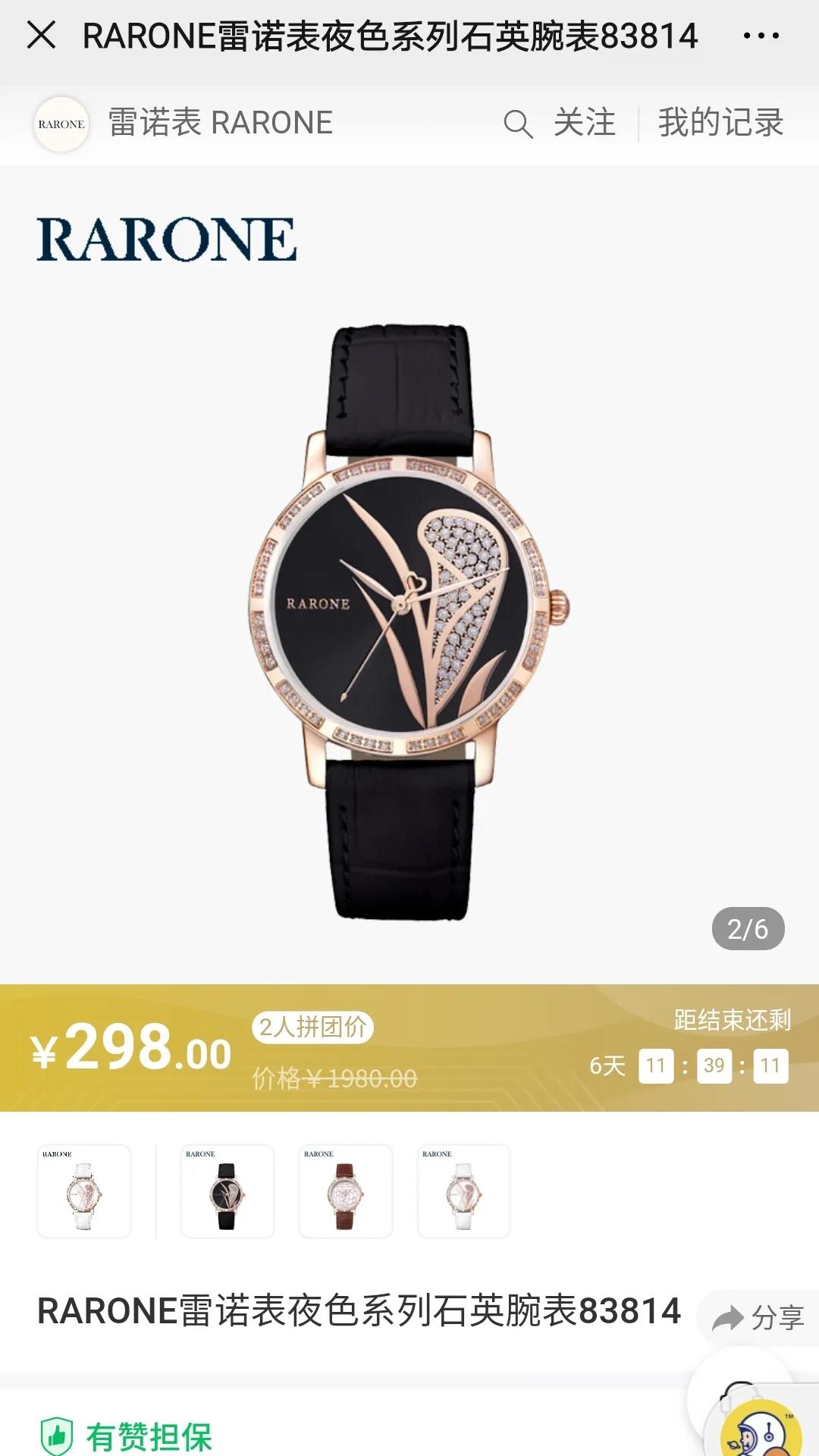Search within the RARONE shop
Viewport: 819px width, 1456px height.
pos(518,124)
